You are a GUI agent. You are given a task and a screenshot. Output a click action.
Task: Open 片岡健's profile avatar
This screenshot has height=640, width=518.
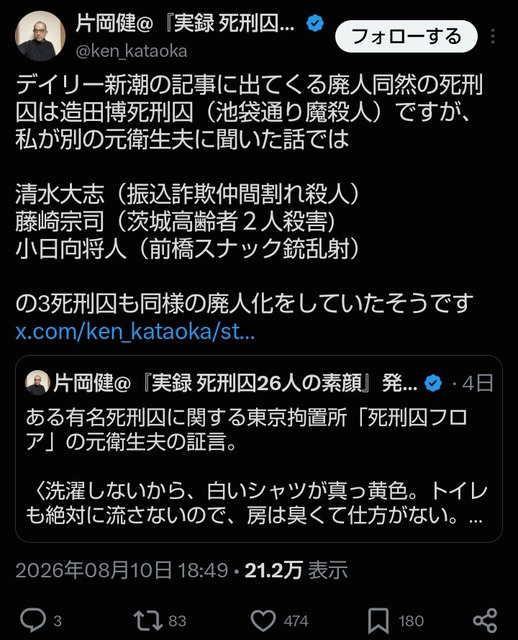pos(40,36)
